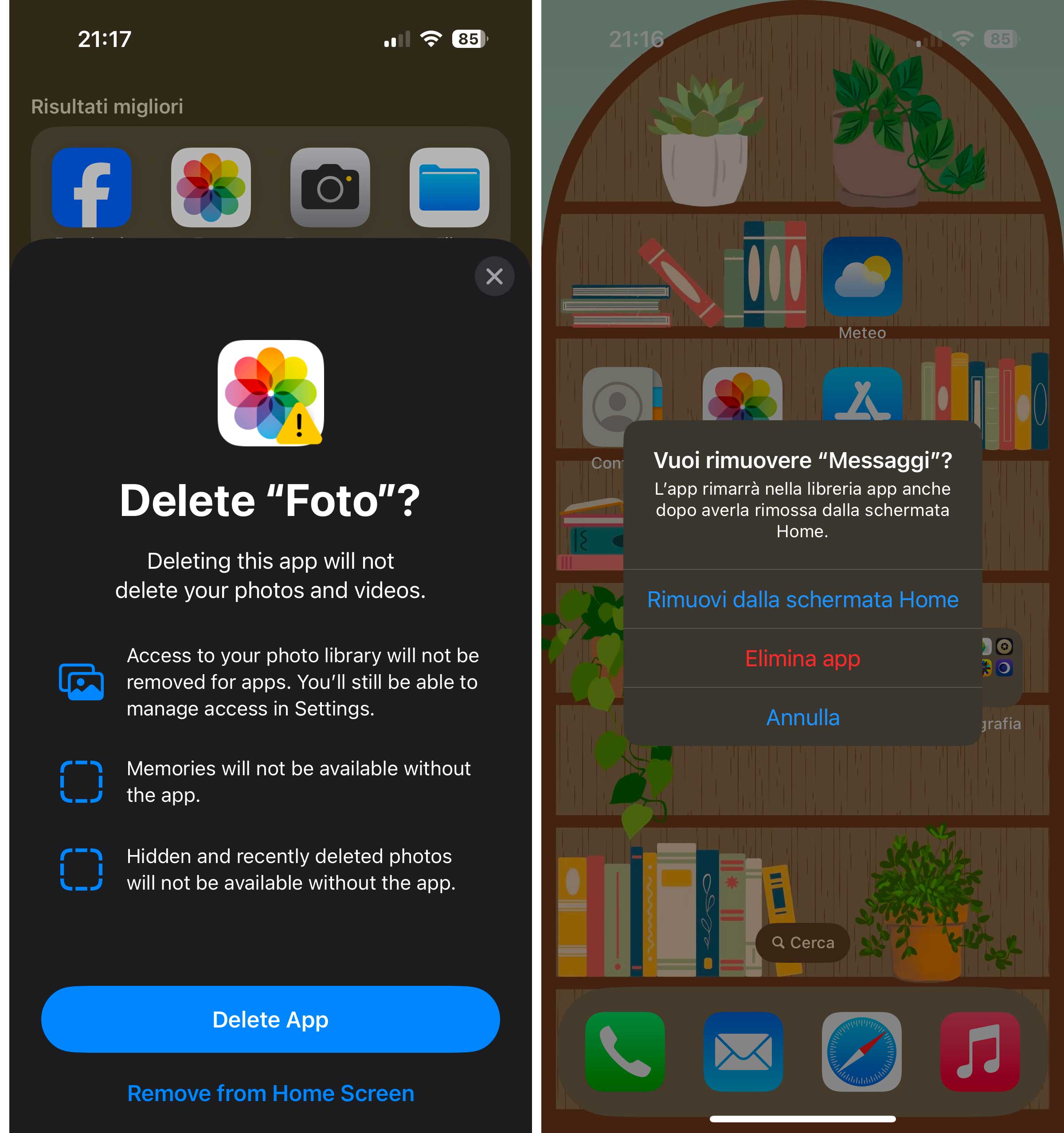Close the Delete "Foto" sheet

click(x=494, y=277)
